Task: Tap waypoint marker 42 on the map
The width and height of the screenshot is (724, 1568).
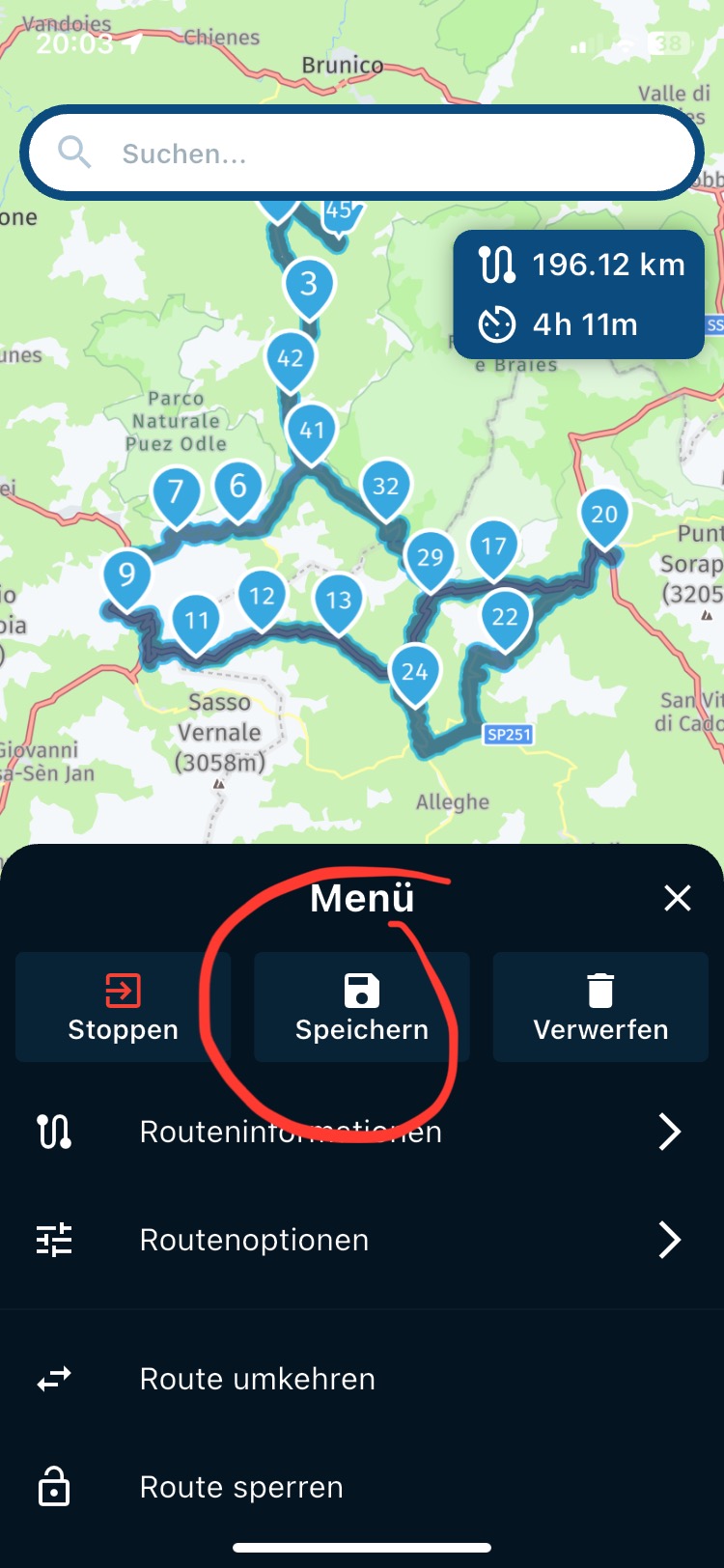Action: point(291,359)
